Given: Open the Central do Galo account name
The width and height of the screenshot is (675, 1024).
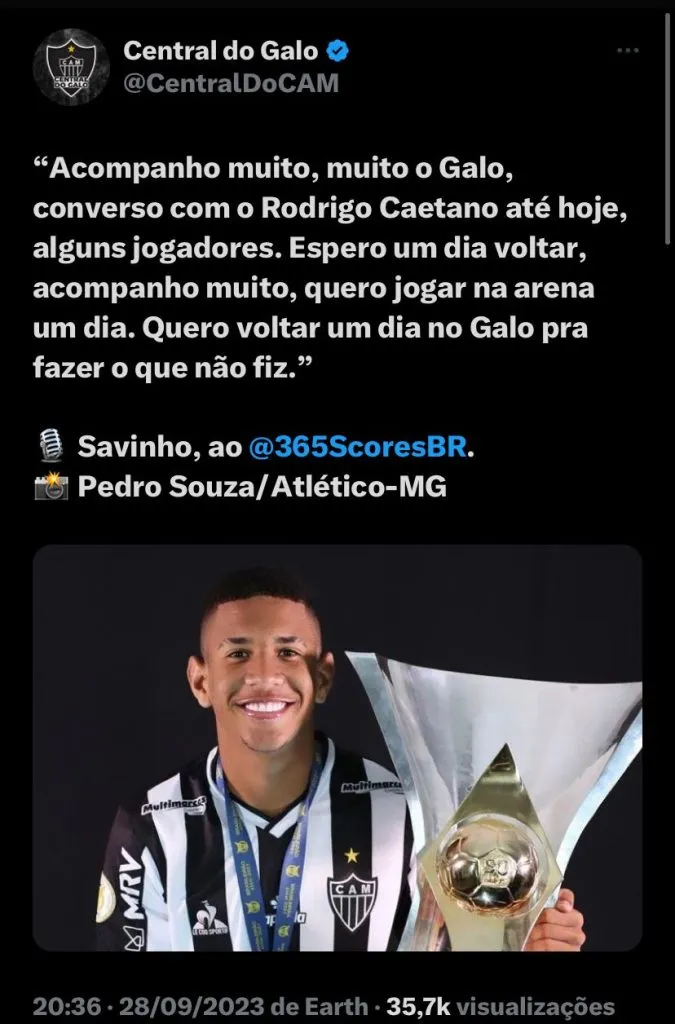Looking at the screenshot, I should click(x=221, y=51).
